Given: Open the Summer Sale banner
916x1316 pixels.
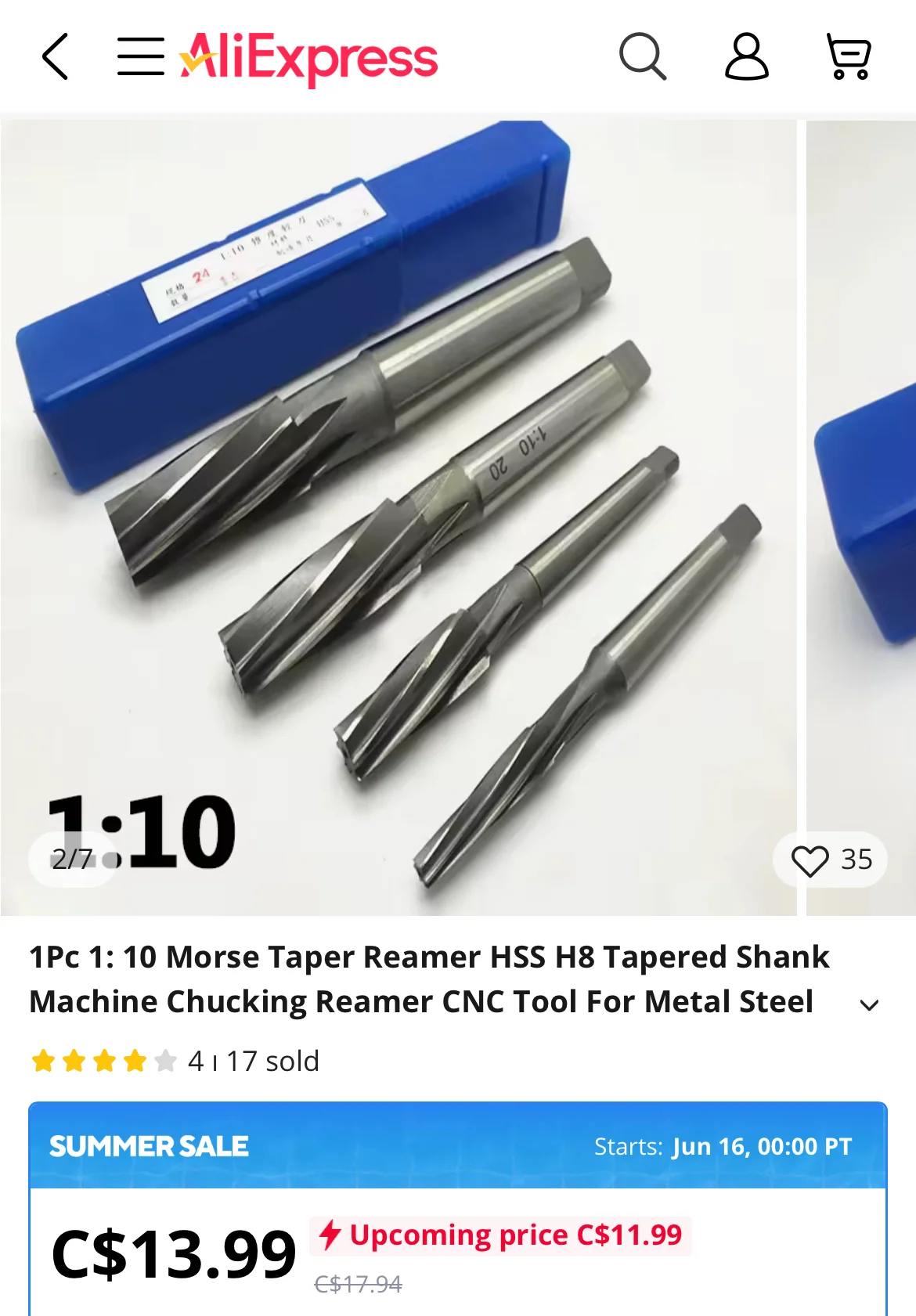Looking at the screenshot, I should click(x=457, y=1146).
